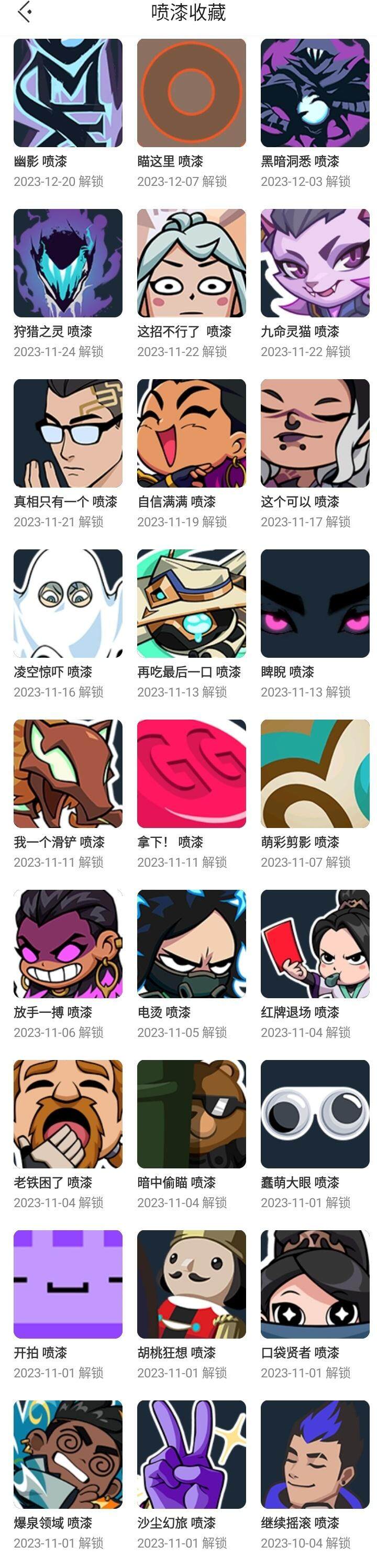Select the 狩猎之灵 喷漆 item
The height and width of the screenshot is (1568, 377).
point(68,263)
